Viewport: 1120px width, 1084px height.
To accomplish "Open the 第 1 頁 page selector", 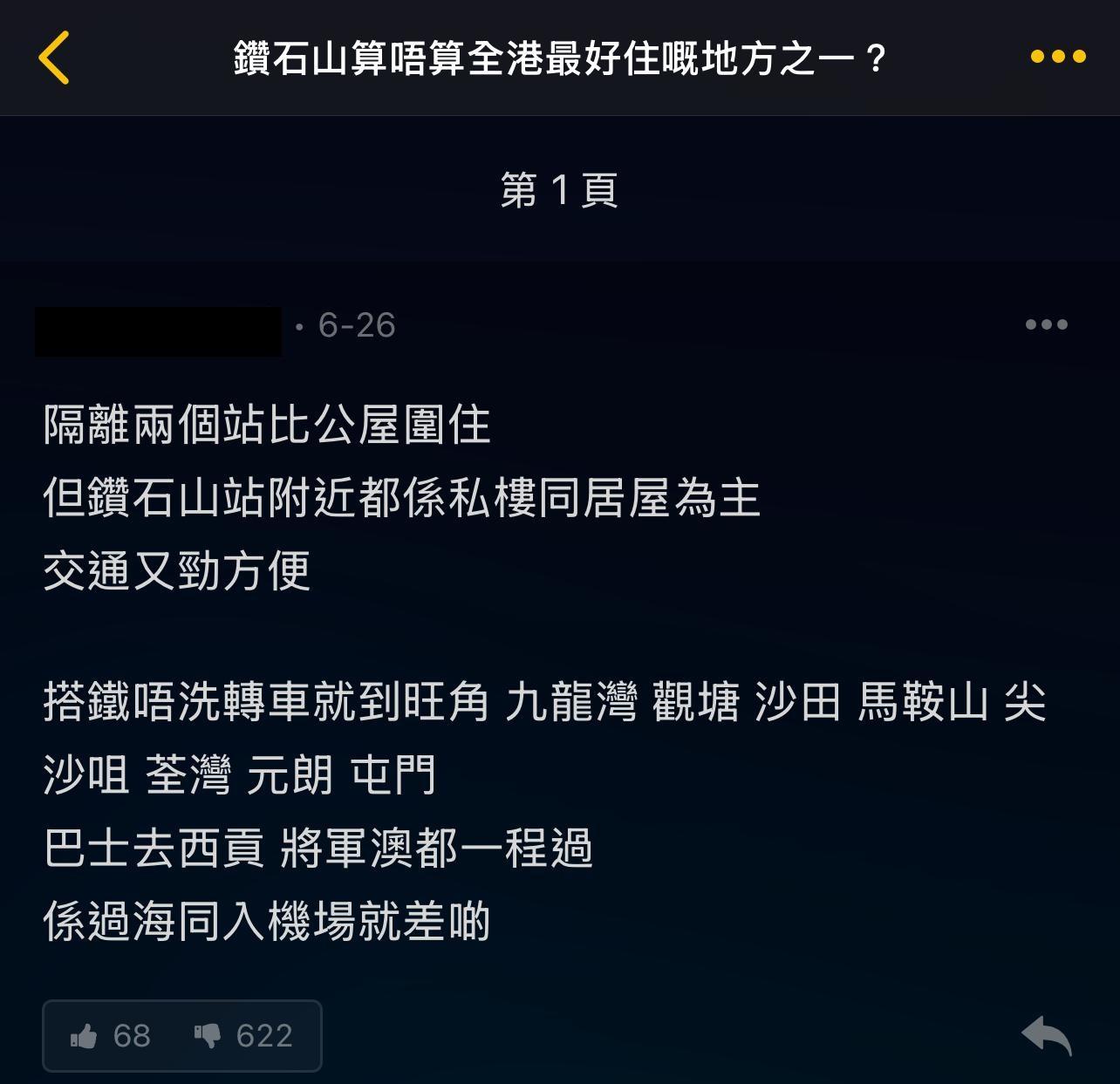I will pos(559,190).
